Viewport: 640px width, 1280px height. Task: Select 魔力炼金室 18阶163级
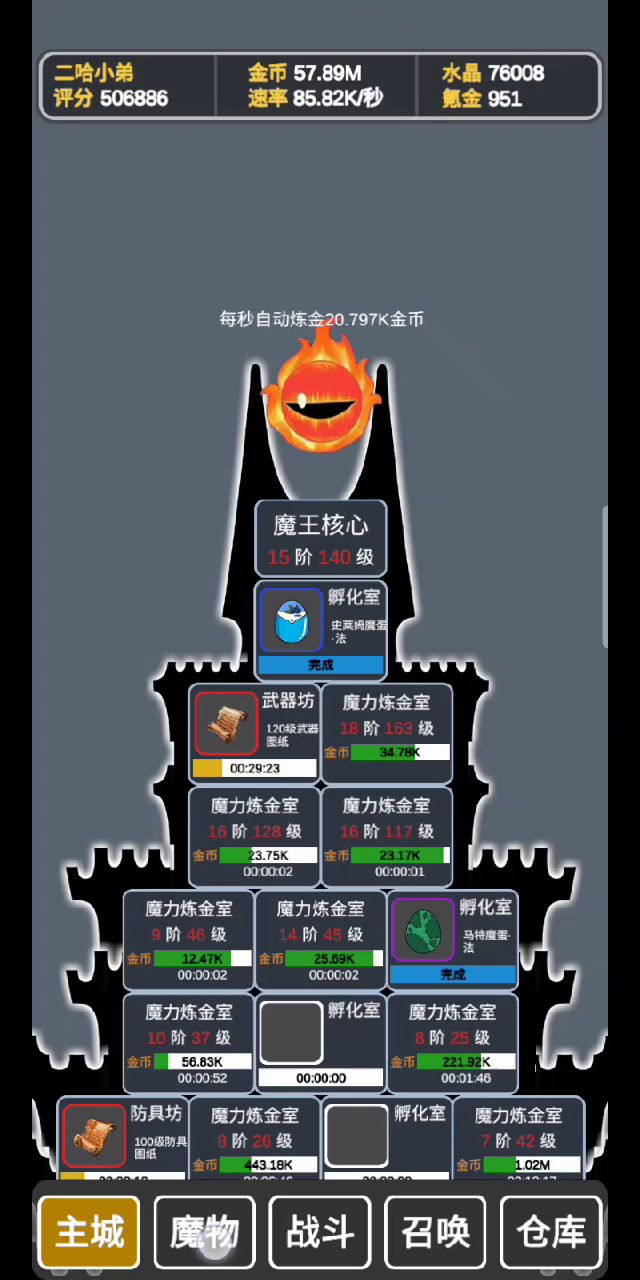point(386,733)
